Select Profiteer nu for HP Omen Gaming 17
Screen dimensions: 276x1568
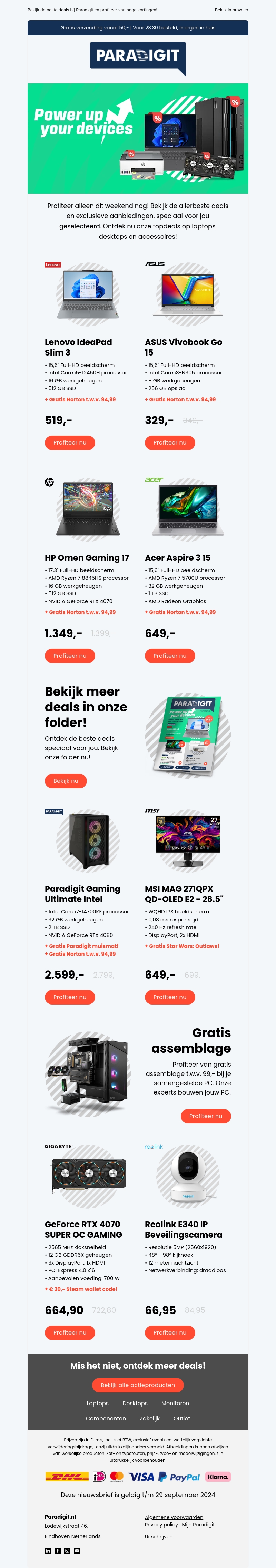[x=69, y=656]
